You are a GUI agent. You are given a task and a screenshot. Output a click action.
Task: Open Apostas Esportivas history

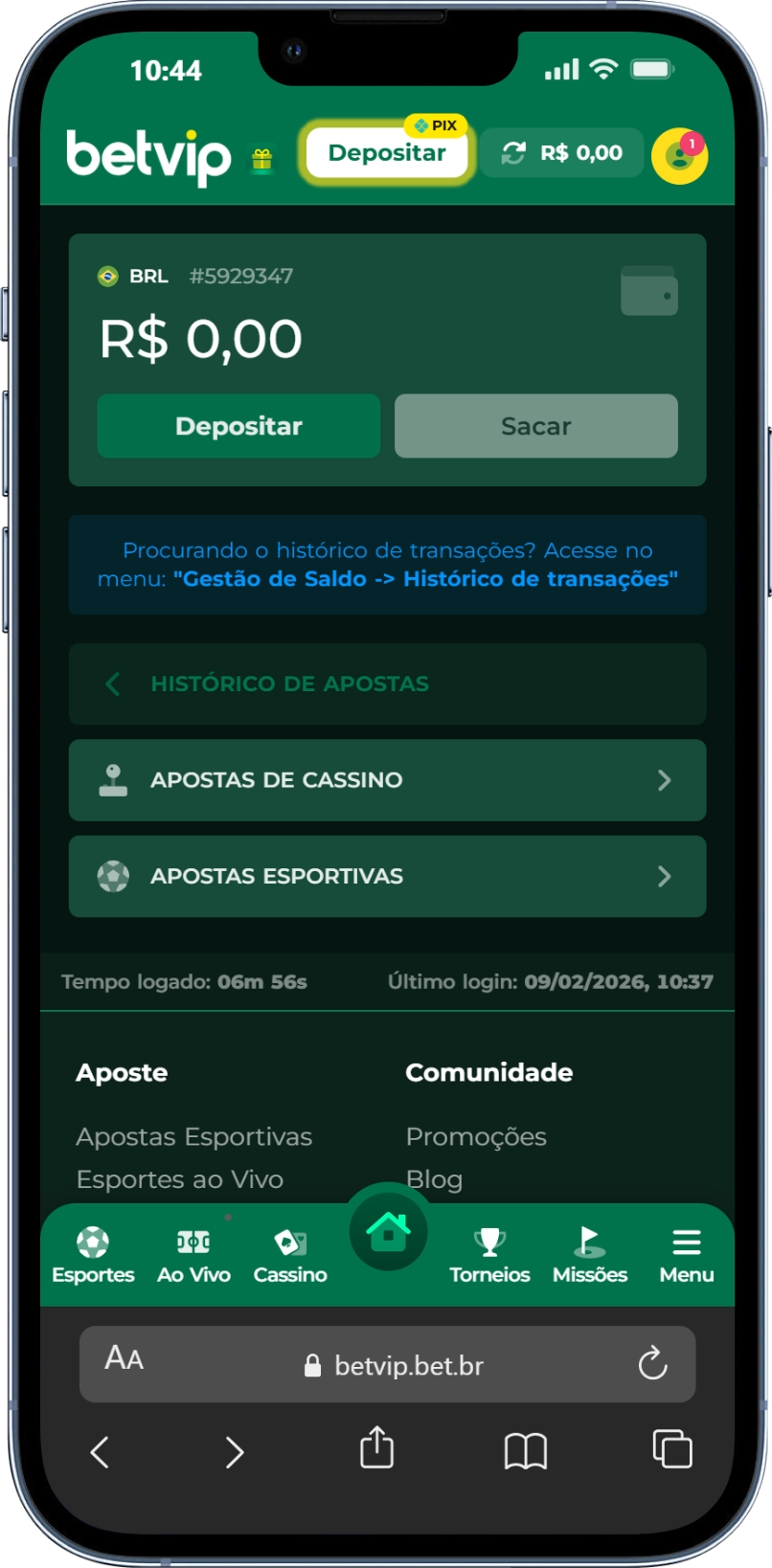point(387,876)
